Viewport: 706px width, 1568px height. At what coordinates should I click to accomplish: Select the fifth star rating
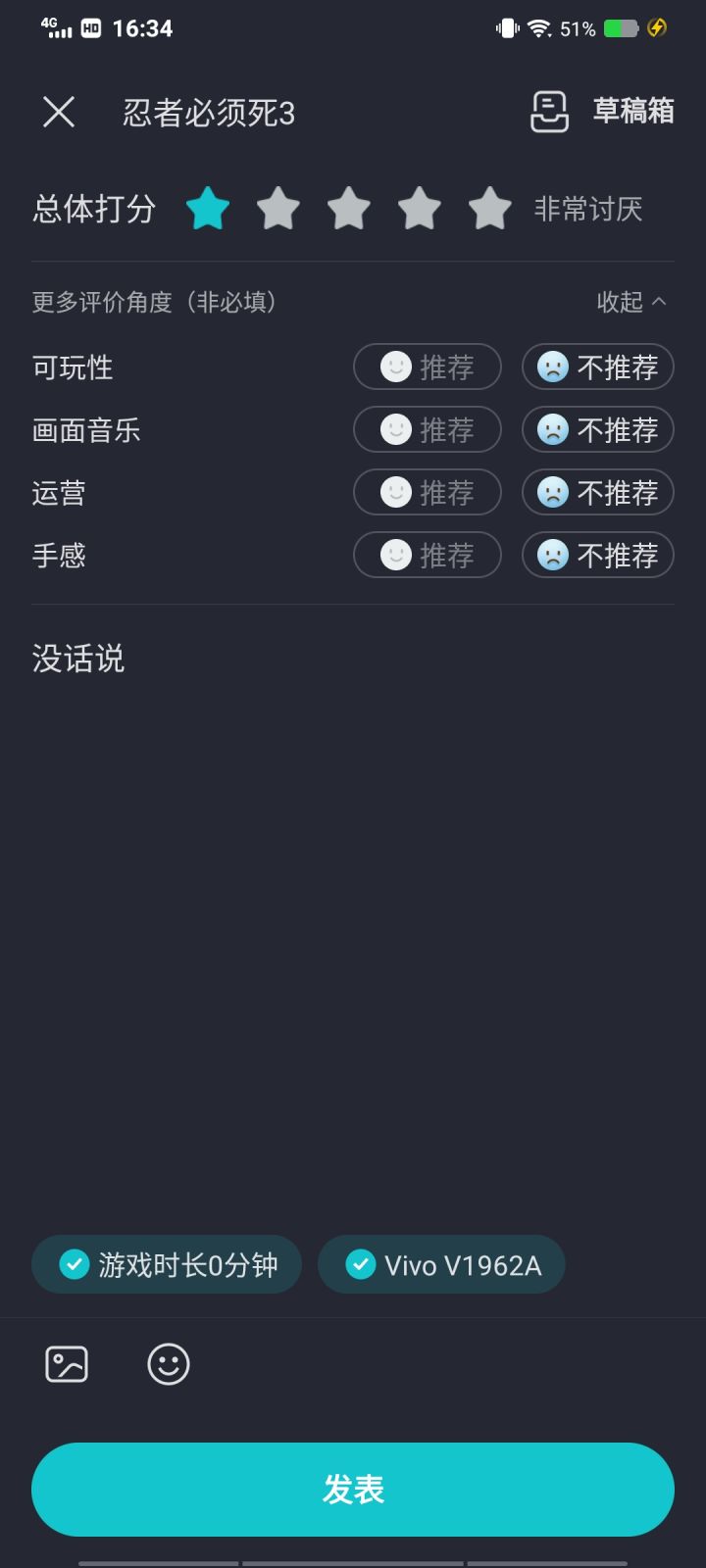coord(490,209)
